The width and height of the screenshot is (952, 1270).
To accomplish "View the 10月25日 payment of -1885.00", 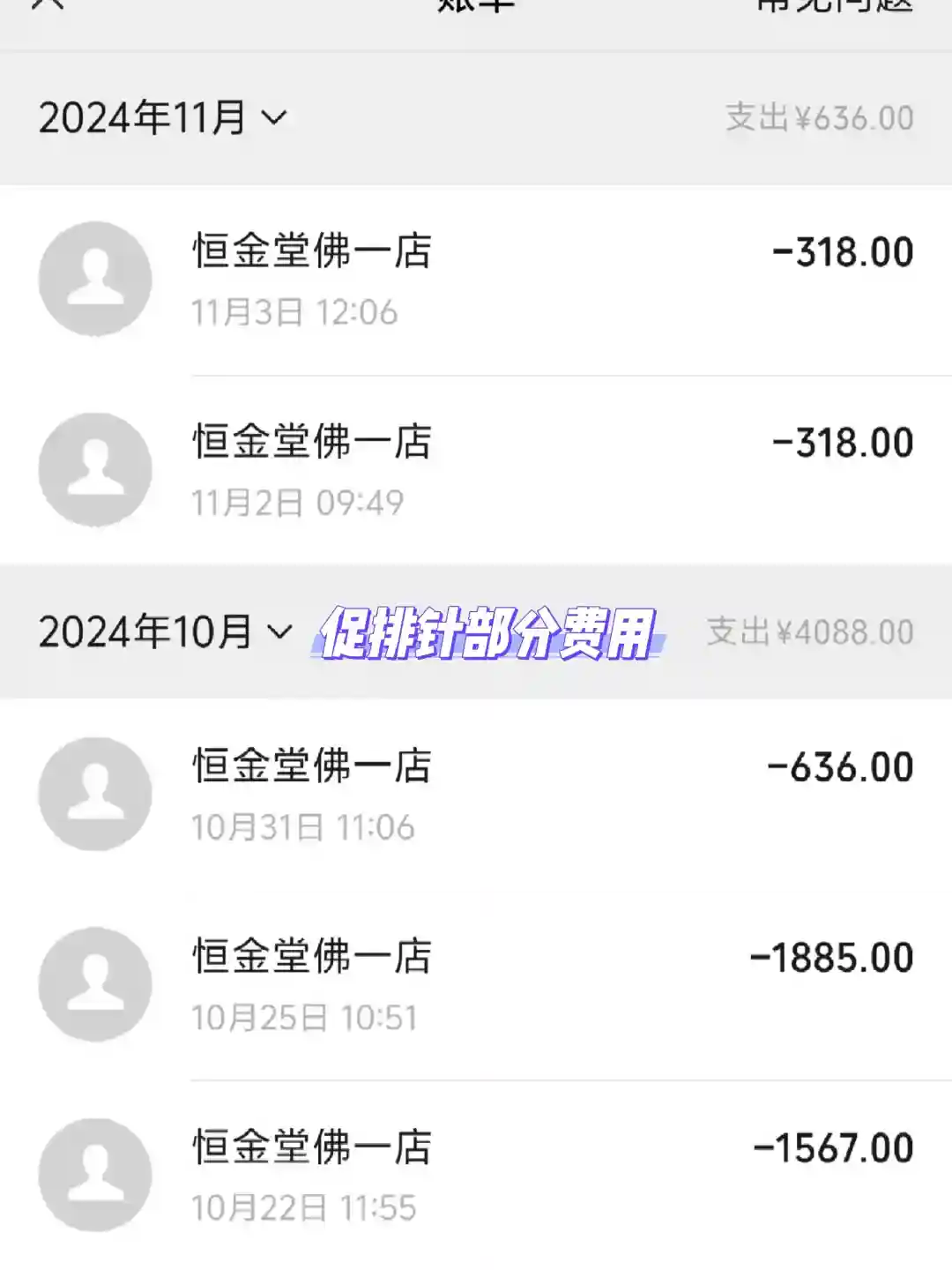I will click(476, 985).
